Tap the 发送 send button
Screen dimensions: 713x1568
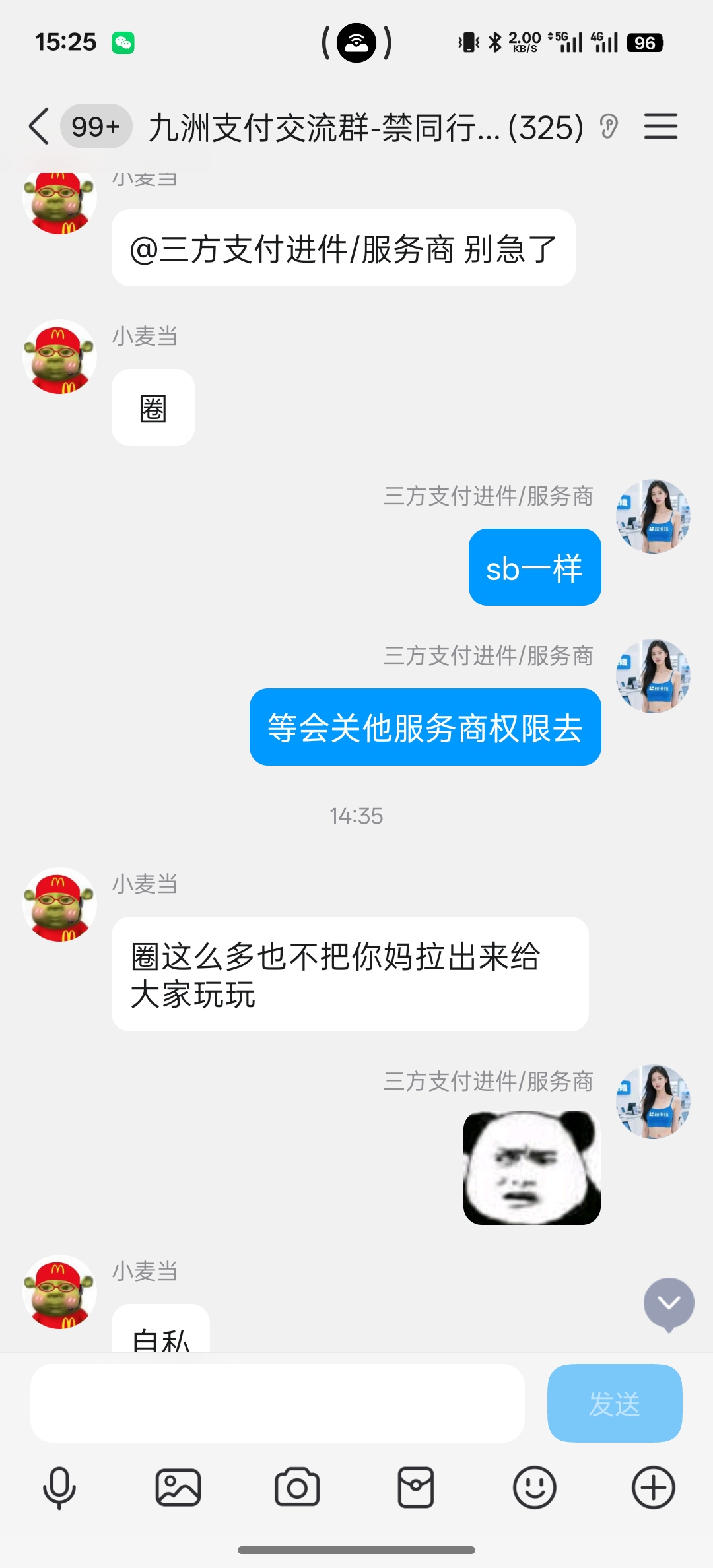click(614, 1403)
